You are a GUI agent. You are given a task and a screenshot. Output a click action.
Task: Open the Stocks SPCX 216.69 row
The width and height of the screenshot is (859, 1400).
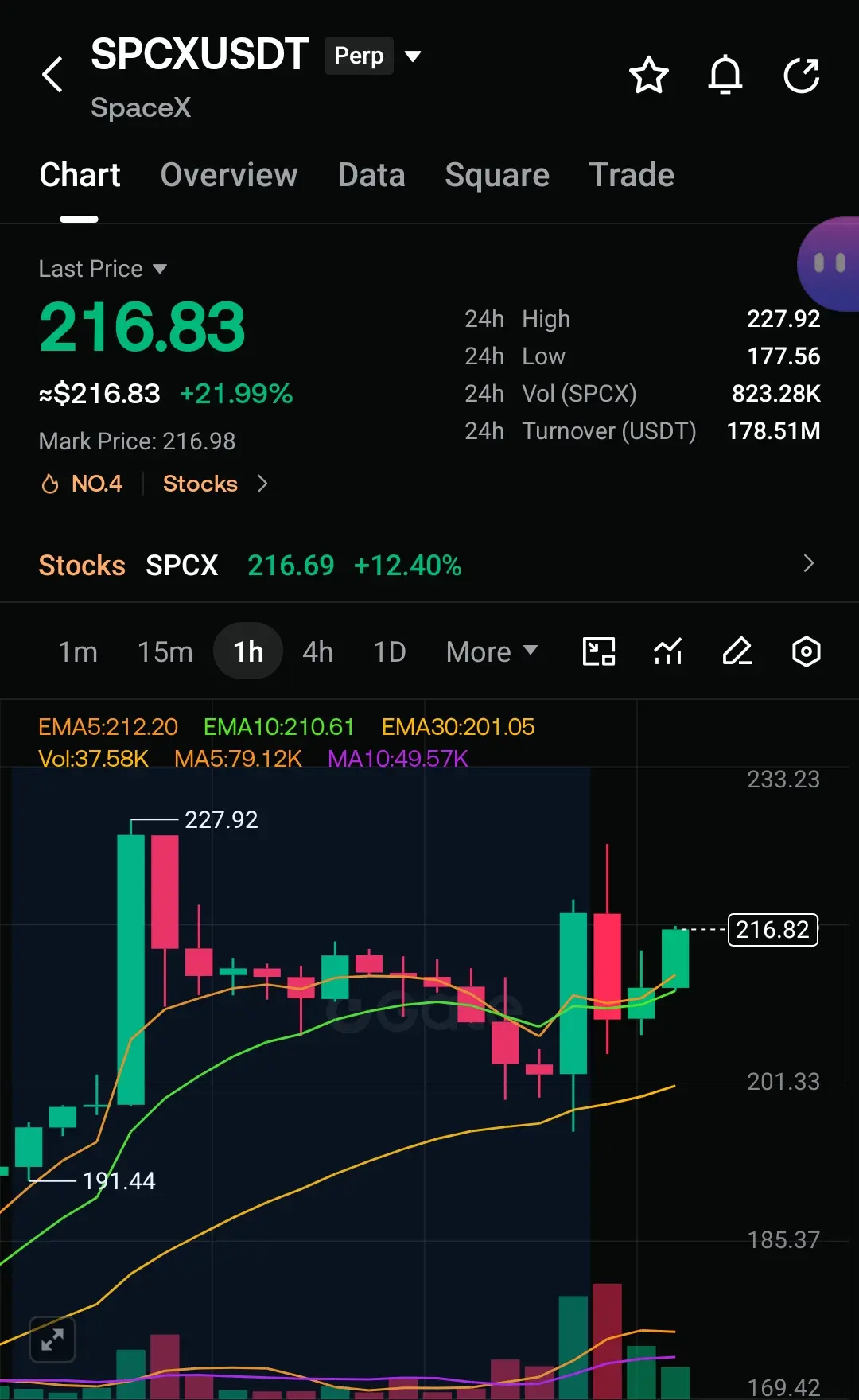pos(429,565)
